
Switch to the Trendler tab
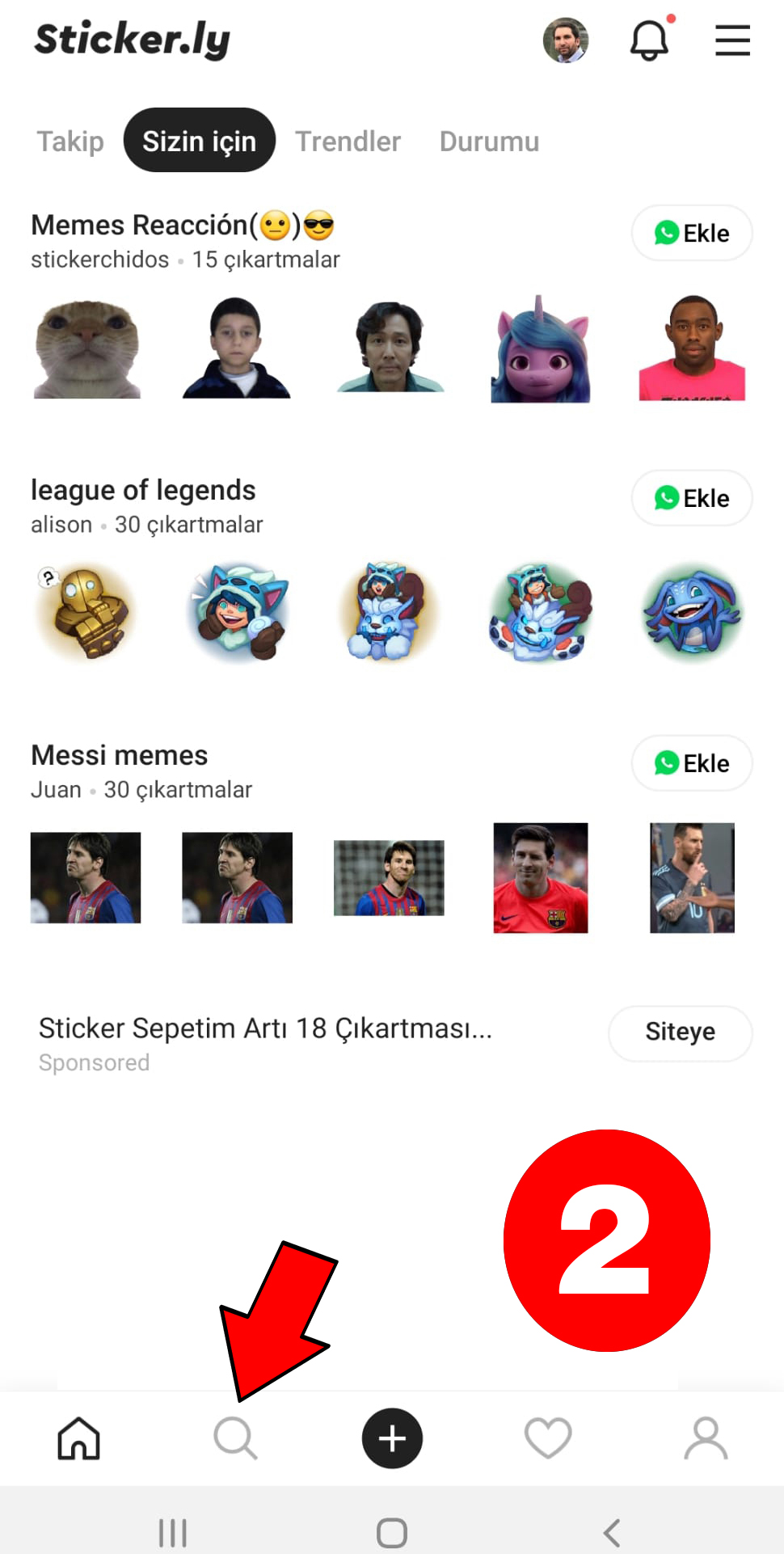tap(348, 141)
